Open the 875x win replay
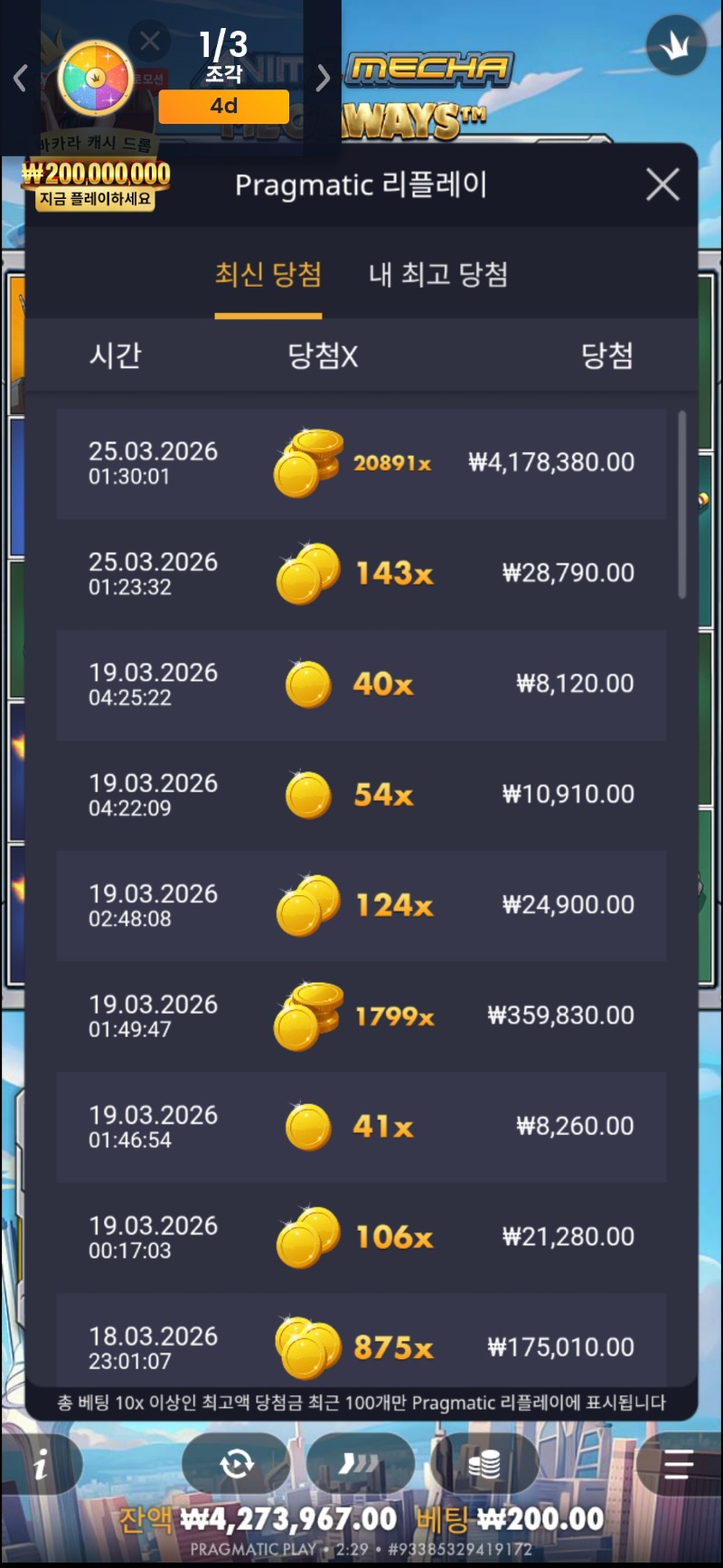Image resolution: width=723 pixels, height=1568 pixels. point(361,1346)
